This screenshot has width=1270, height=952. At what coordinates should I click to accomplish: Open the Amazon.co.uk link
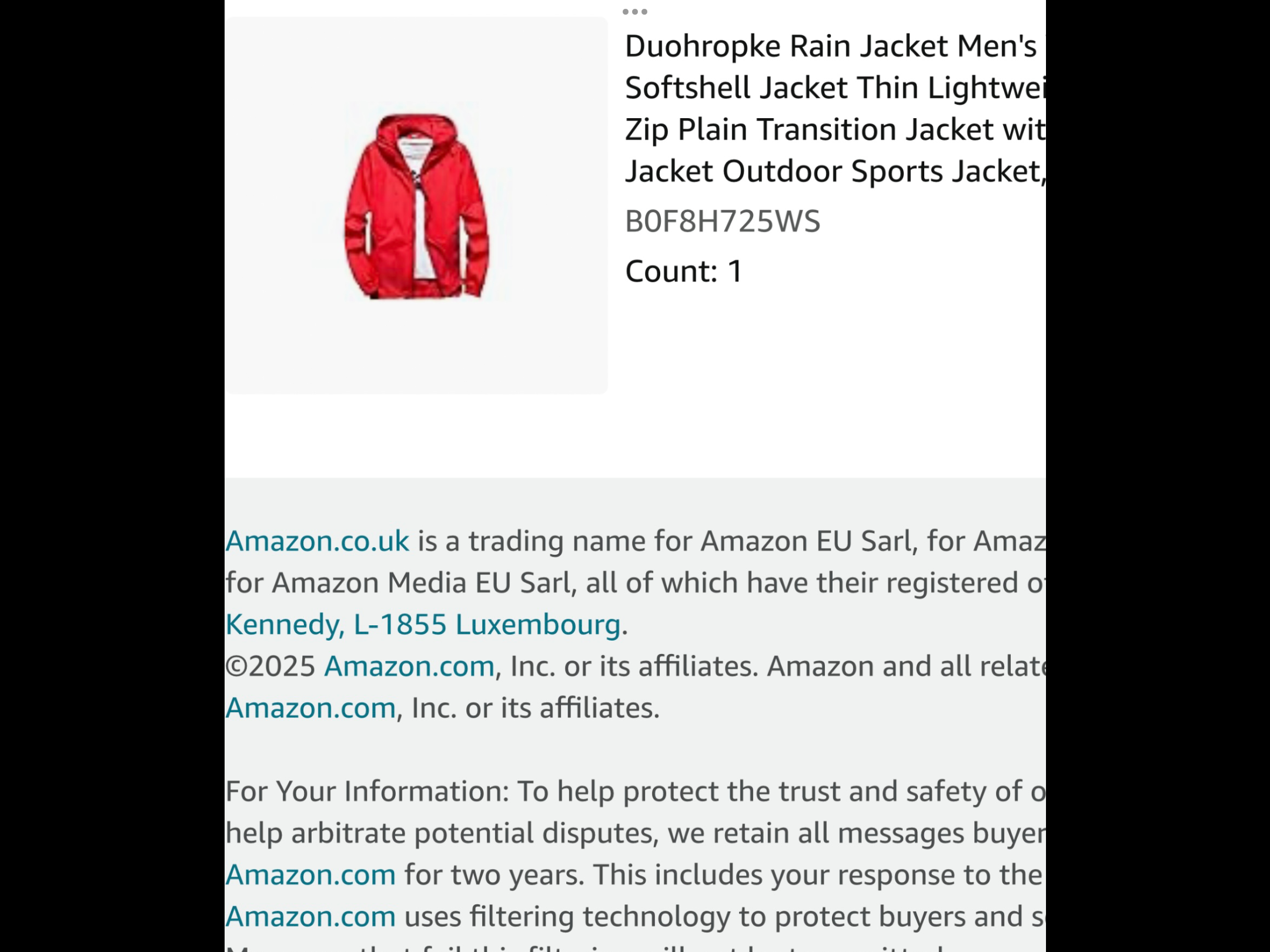317,541
